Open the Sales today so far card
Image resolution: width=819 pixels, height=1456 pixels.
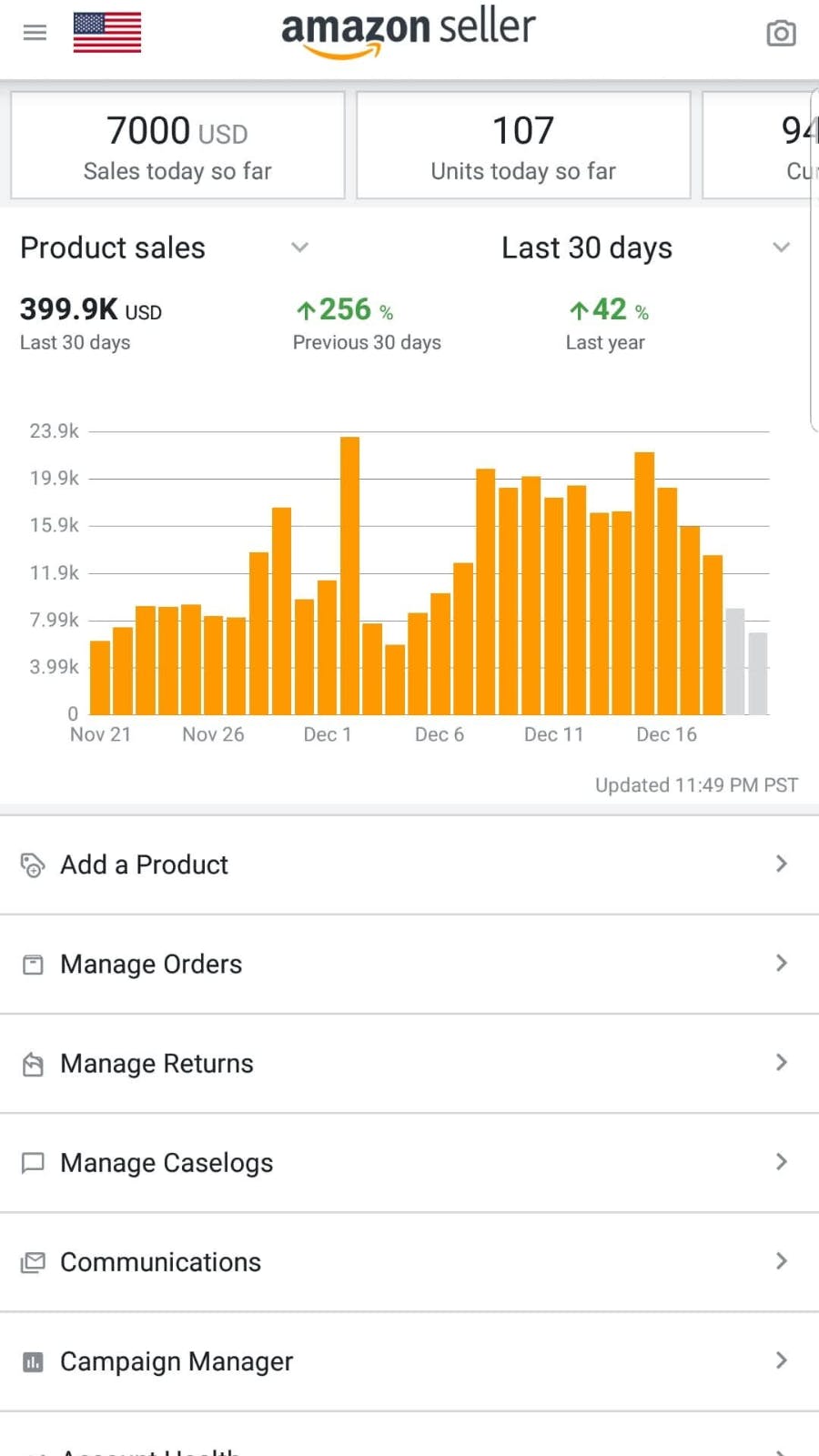177,146
